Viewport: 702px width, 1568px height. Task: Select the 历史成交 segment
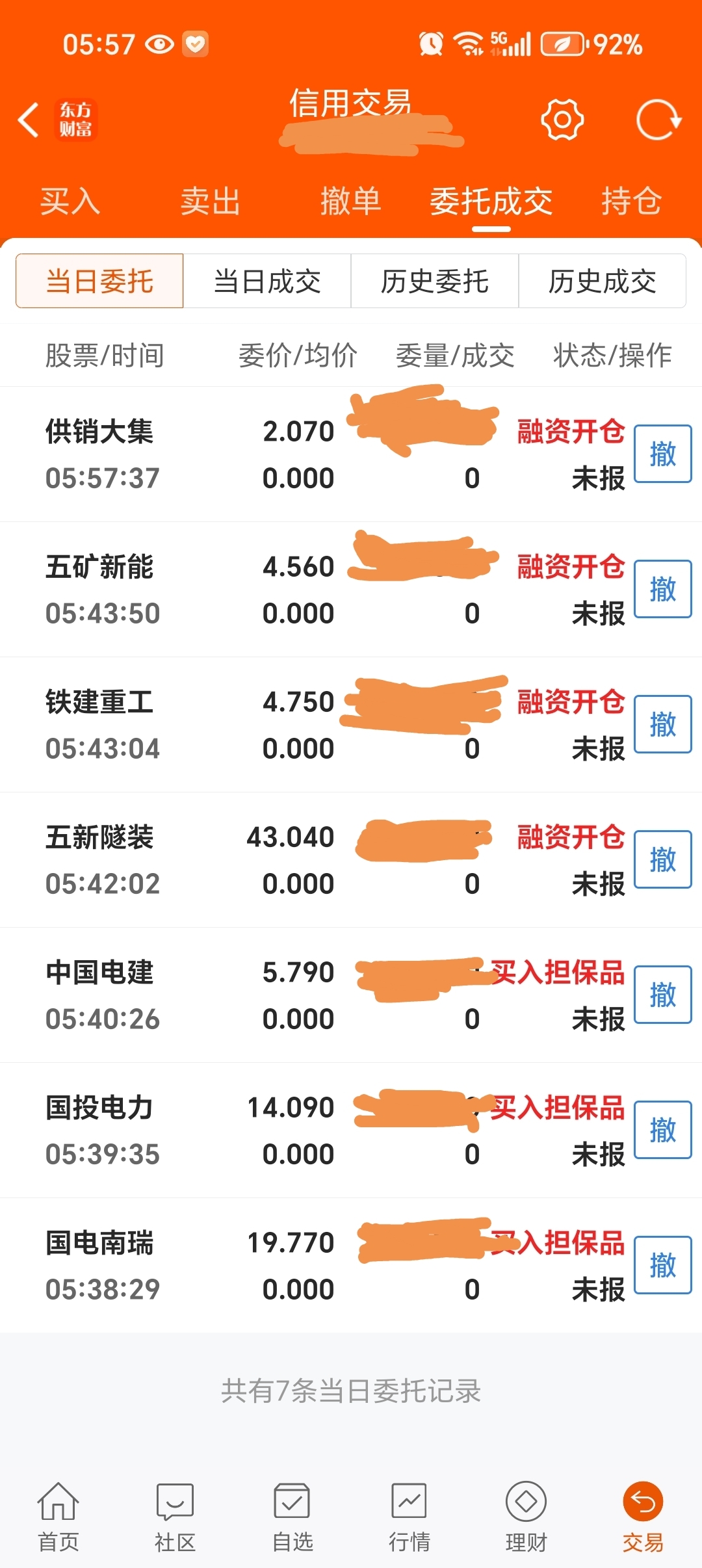[x=603, y=281]
